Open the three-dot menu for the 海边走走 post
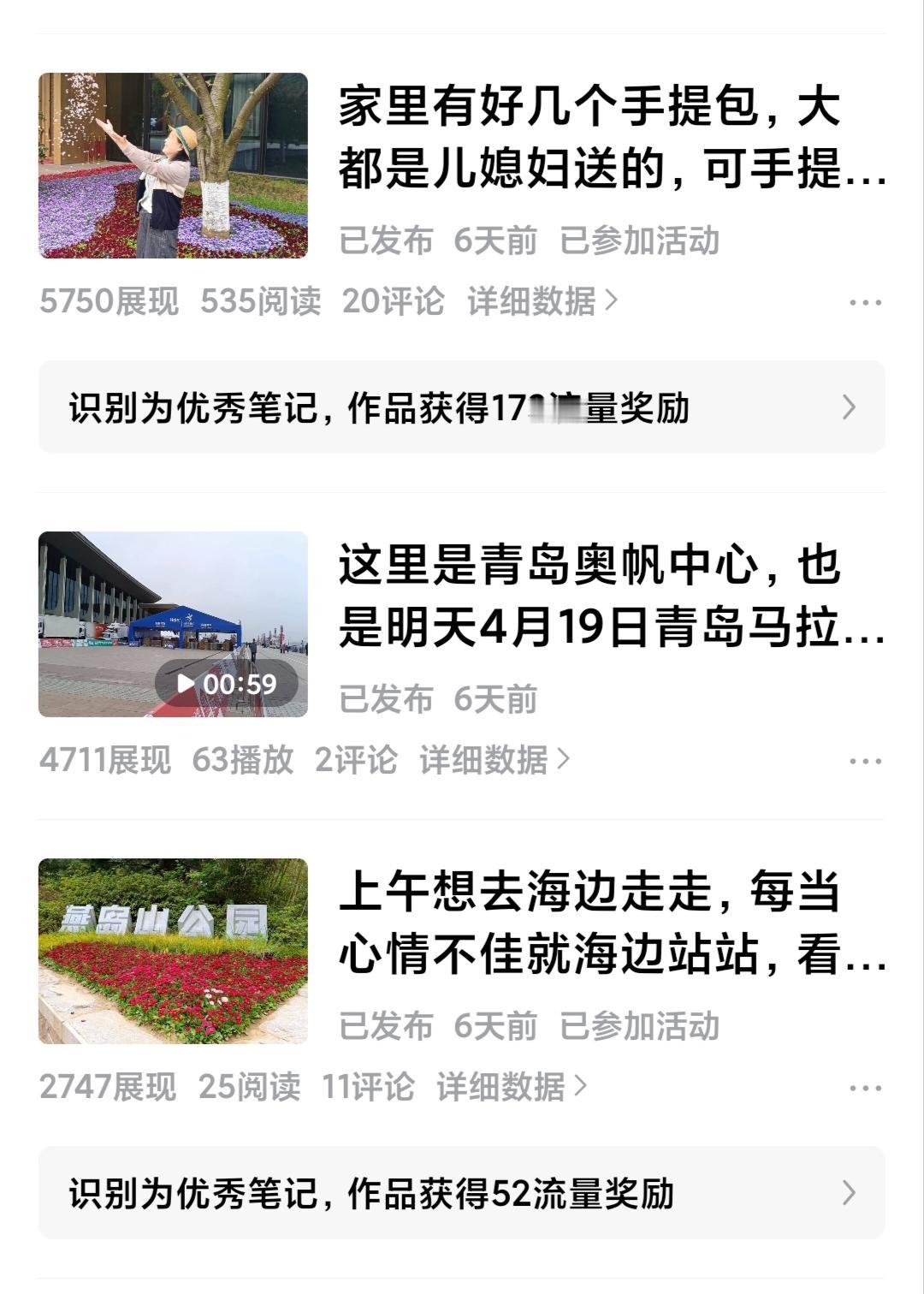Screen dimensions: 924x1294 [x=865, y=1089]
